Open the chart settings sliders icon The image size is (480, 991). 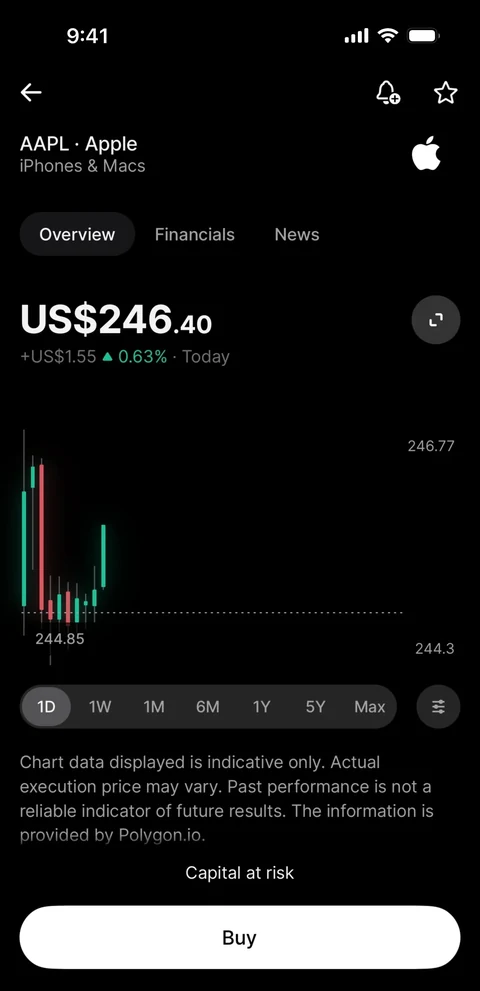tap(438, 707)
